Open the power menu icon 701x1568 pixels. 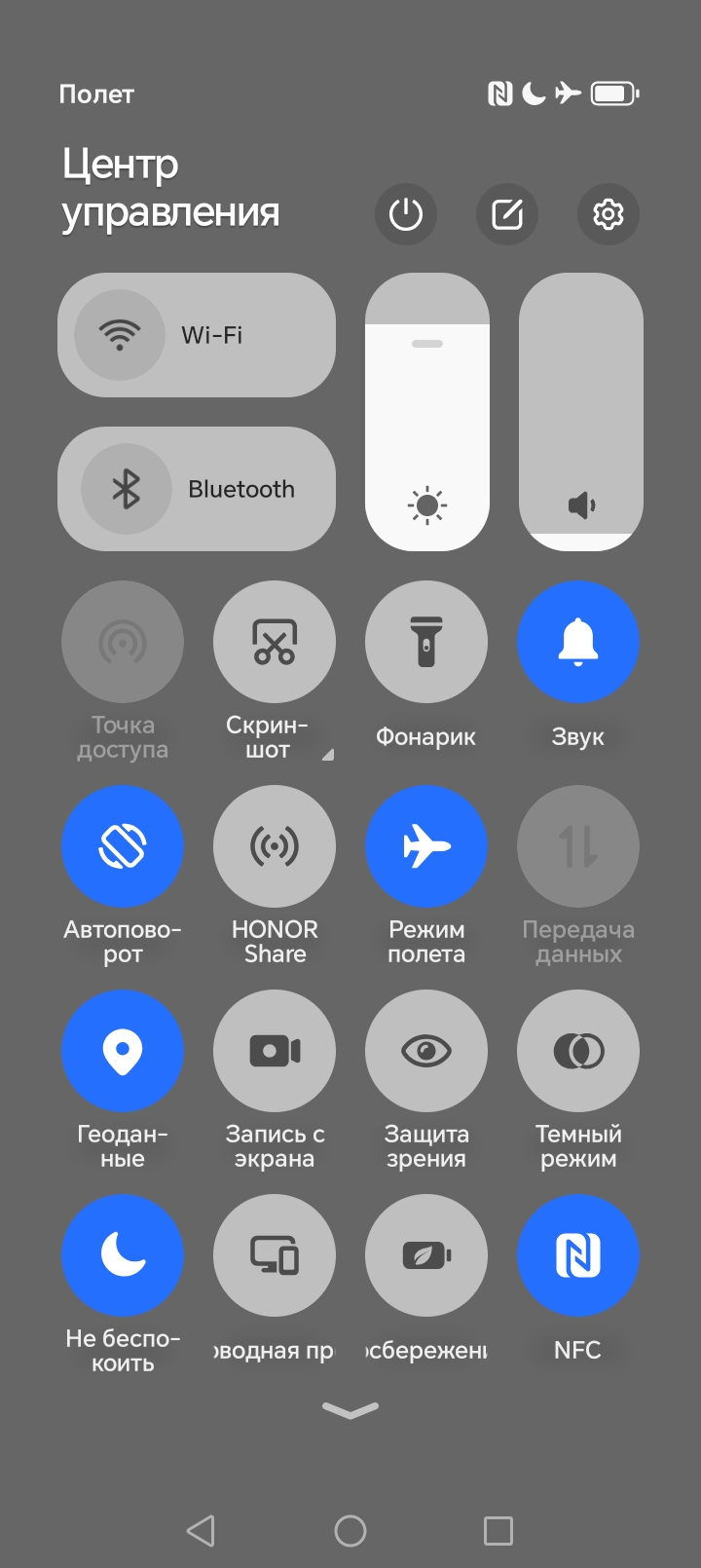(406, 214)
